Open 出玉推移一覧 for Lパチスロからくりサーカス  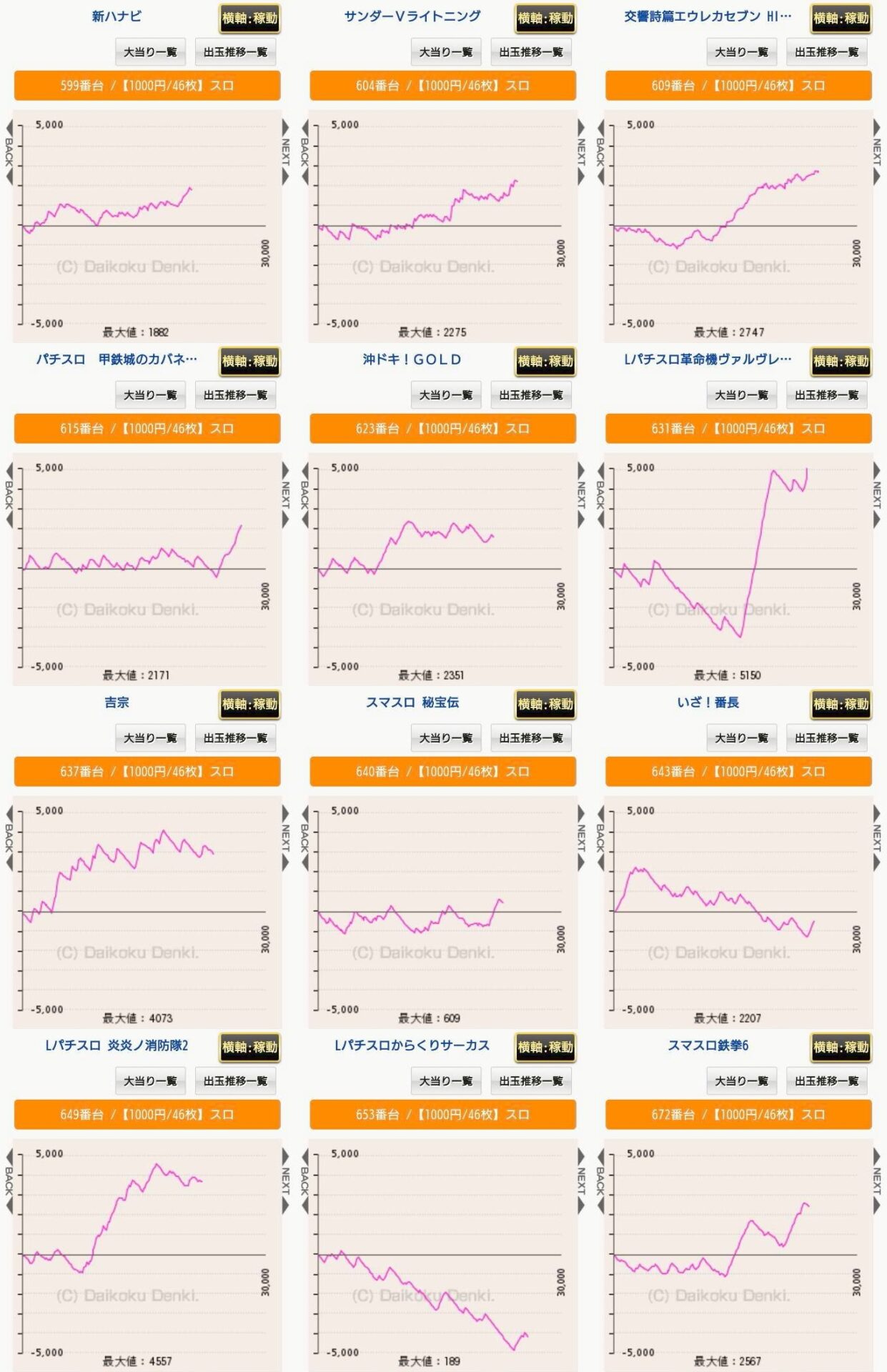tap(531, 1081)
